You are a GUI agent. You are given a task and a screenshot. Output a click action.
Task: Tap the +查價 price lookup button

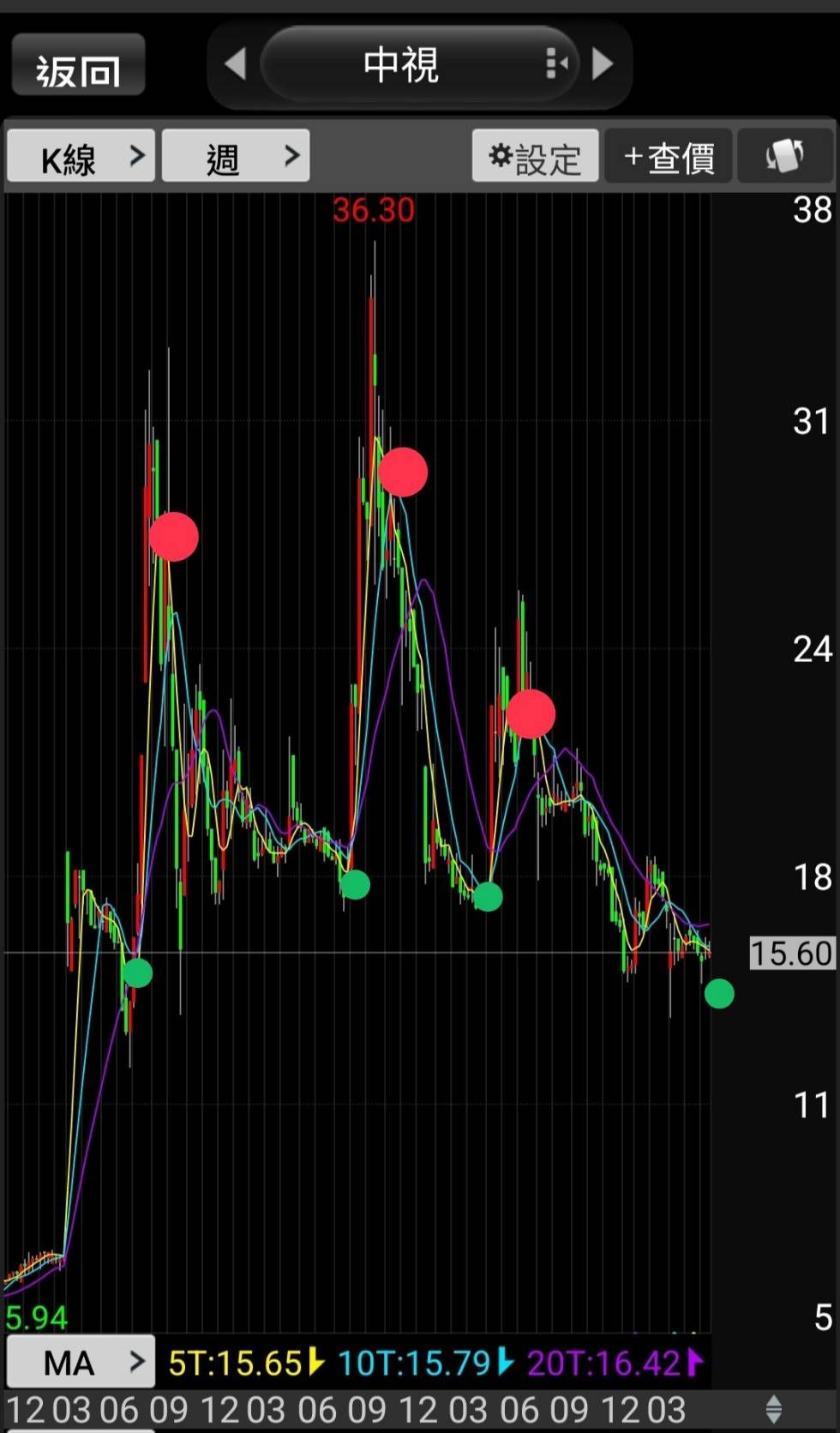click(669, 157)
